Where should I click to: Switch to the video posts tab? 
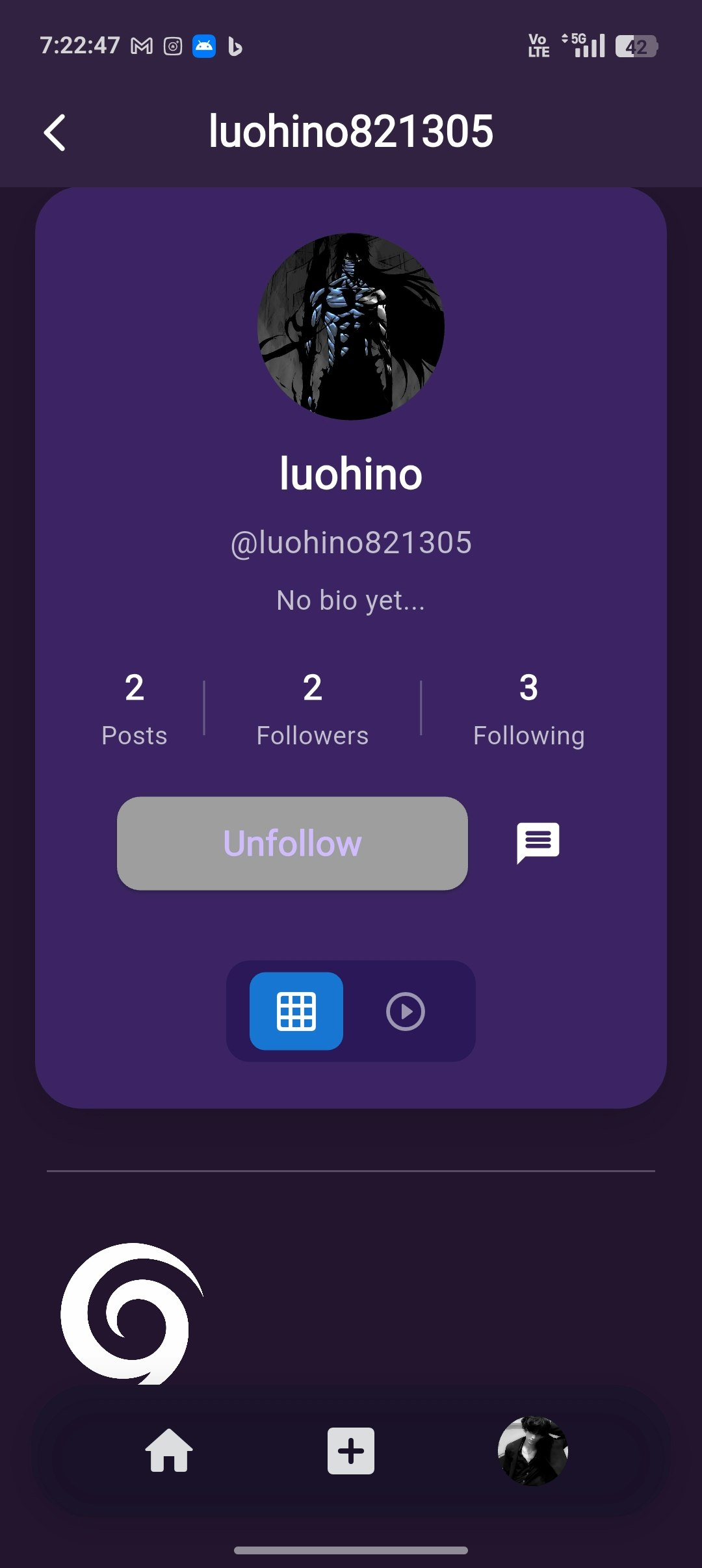click(x=406, y=1012)
